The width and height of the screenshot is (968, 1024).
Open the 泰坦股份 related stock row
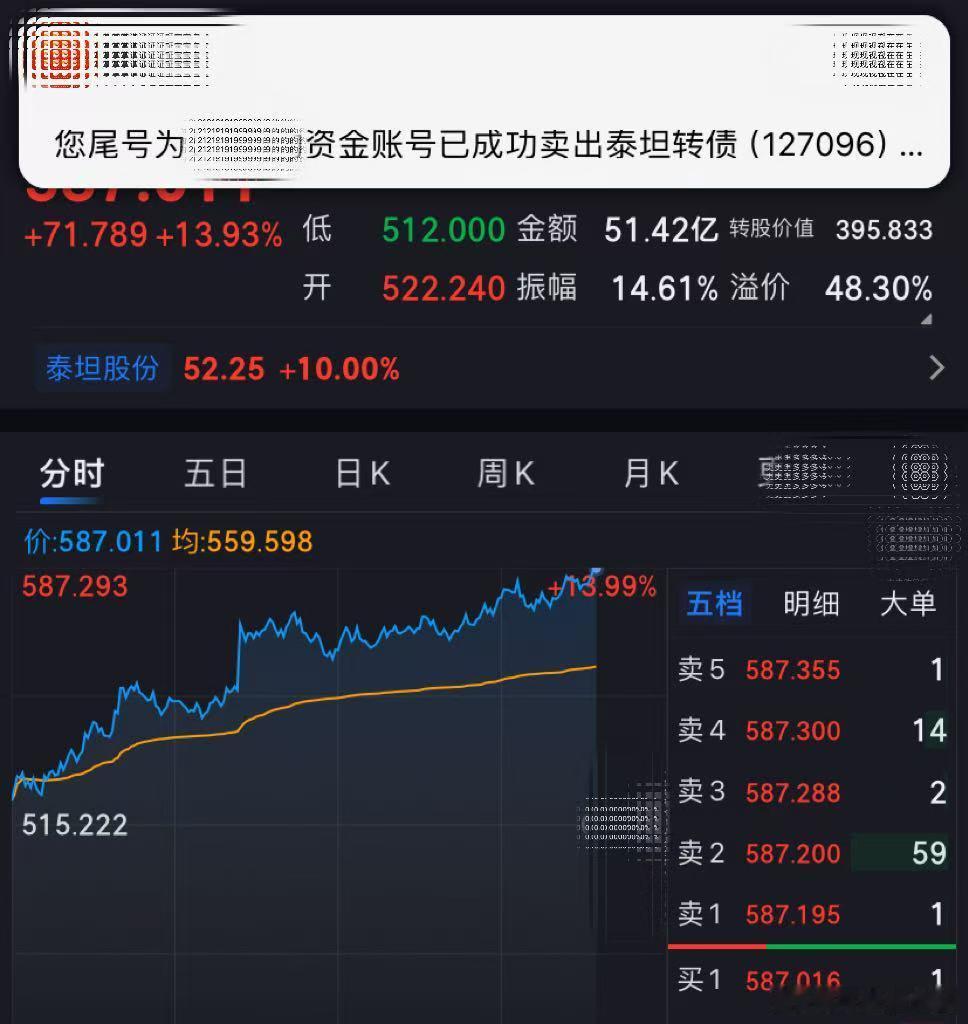(x=484, y=368)
